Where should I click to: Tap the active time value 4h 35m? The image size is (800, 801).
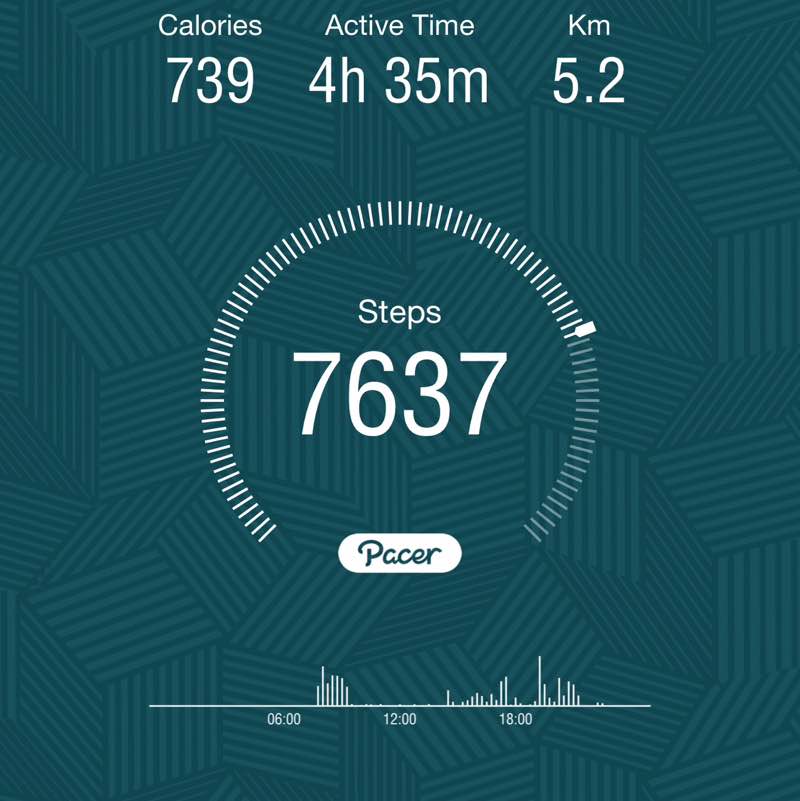click(398, 82)
